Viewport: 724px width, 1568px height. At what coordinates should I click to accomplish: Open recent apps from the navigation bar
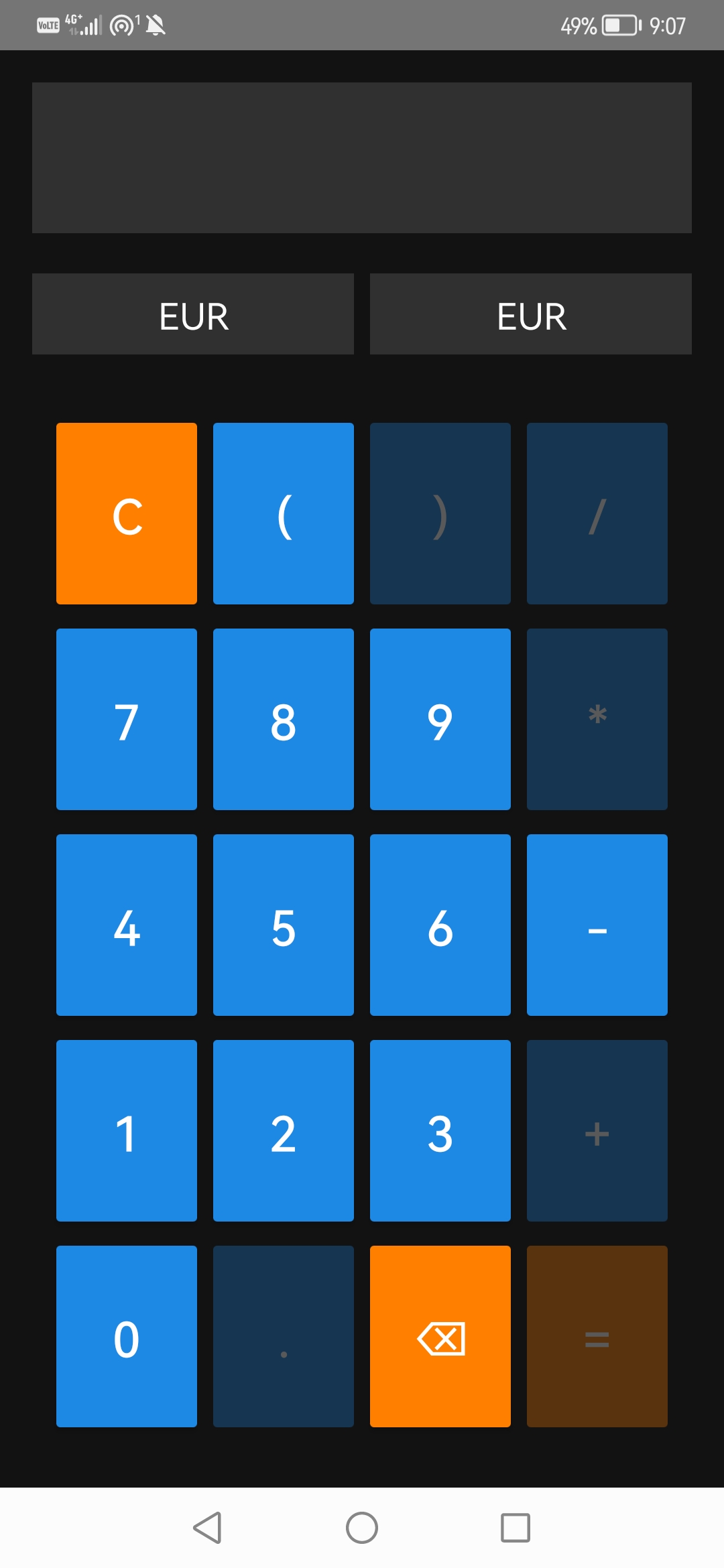point(516,1528)
